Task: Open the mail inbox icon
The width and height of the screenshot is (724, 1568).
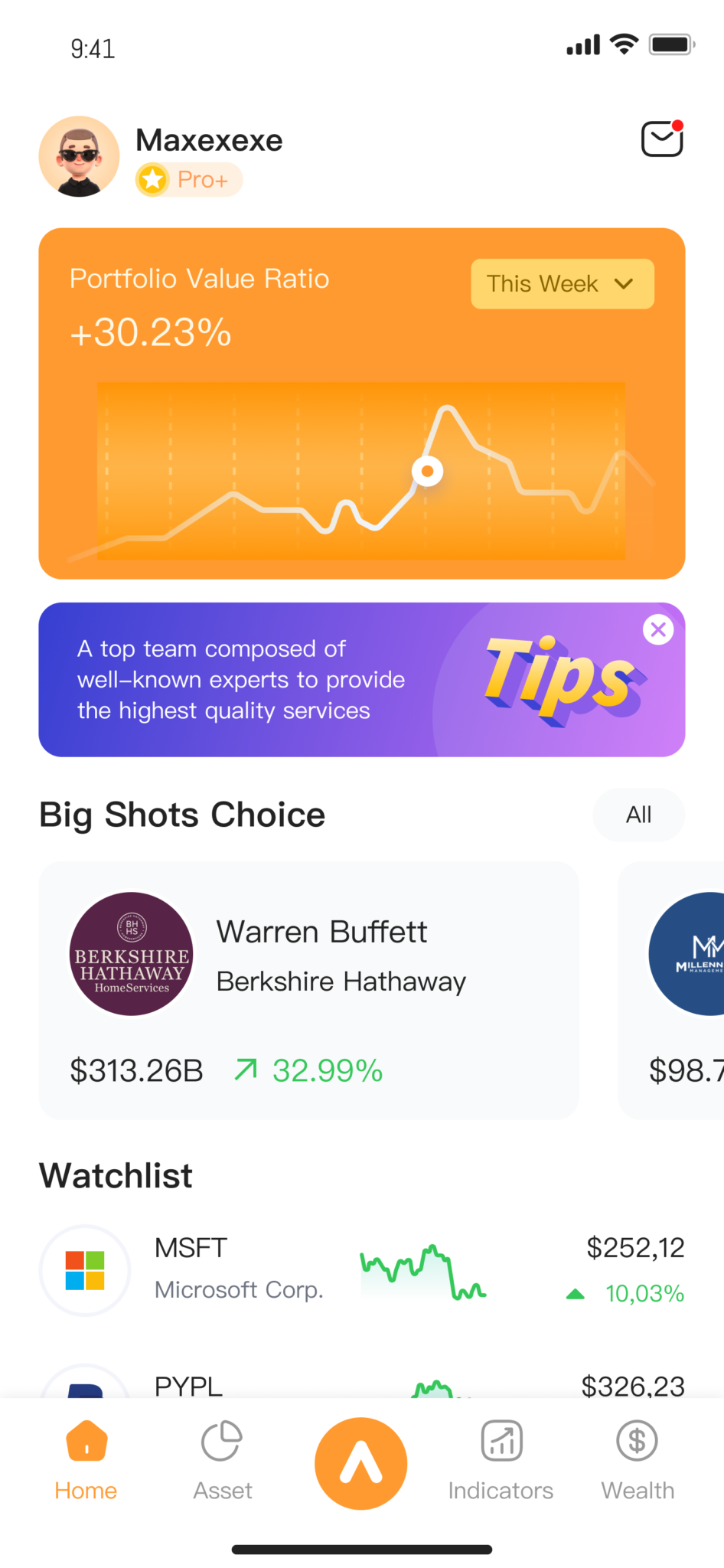Action: pos(662,139)
